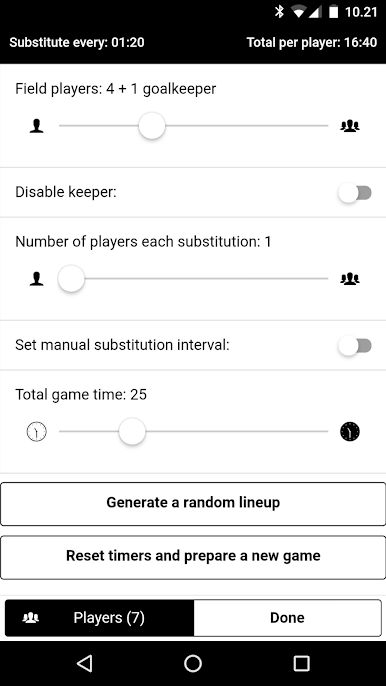386x686 pixels.
Task: Tap the Field players slider handle
Action: point(152,126)
